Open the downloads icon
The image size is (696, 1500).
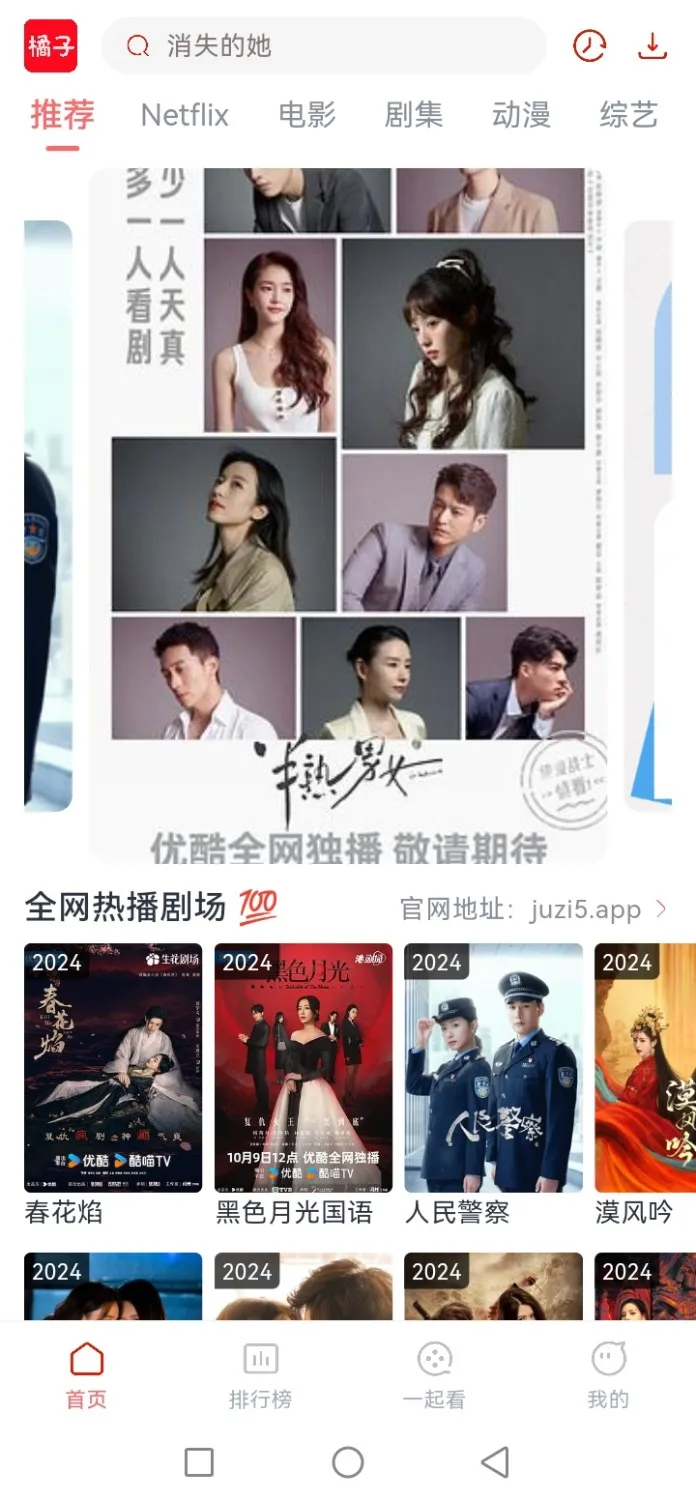pyautogui.click(x=652, y=46)
